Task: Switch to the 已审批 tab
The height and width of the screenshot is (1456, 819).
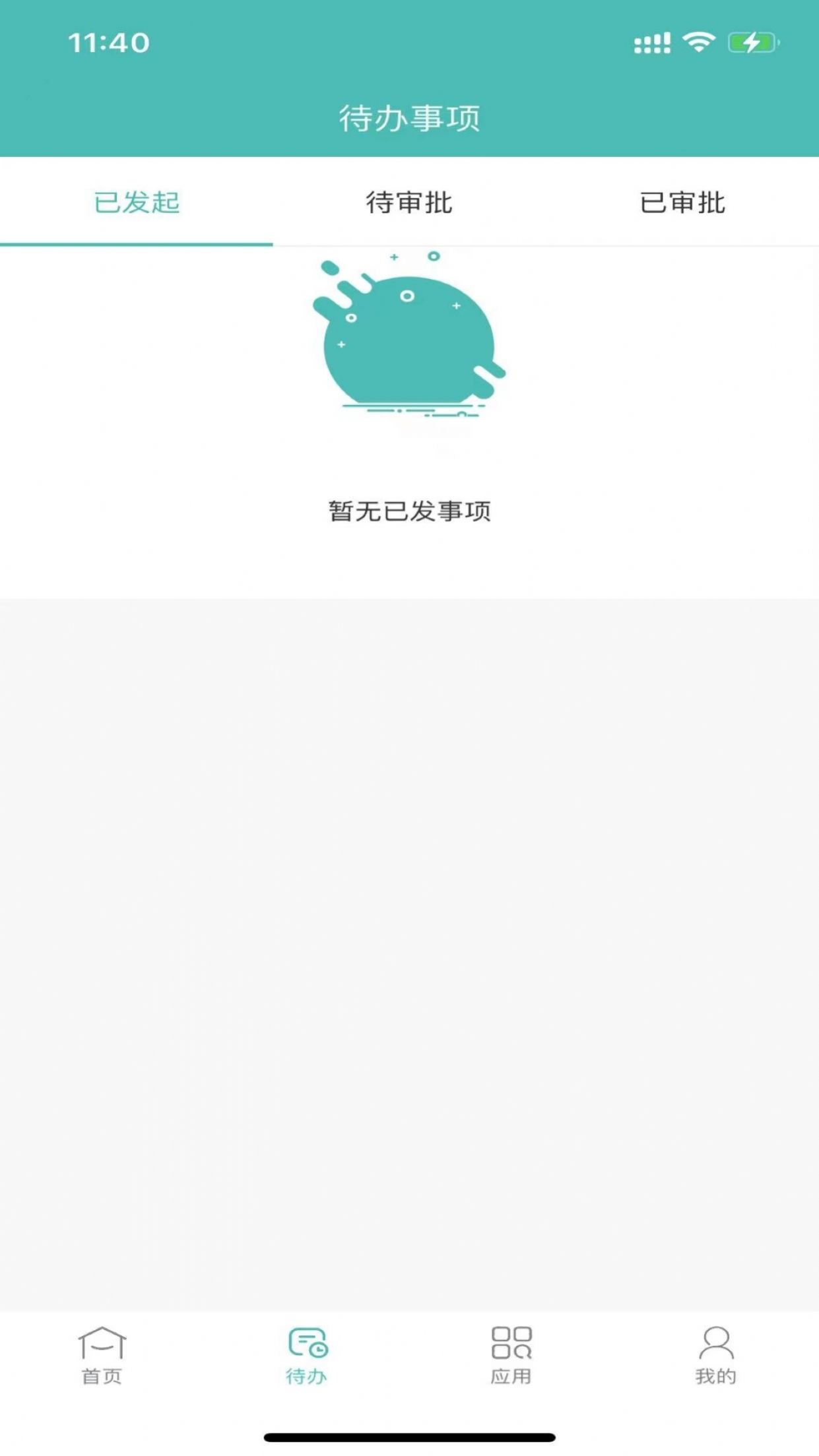Action: [682, 202]
